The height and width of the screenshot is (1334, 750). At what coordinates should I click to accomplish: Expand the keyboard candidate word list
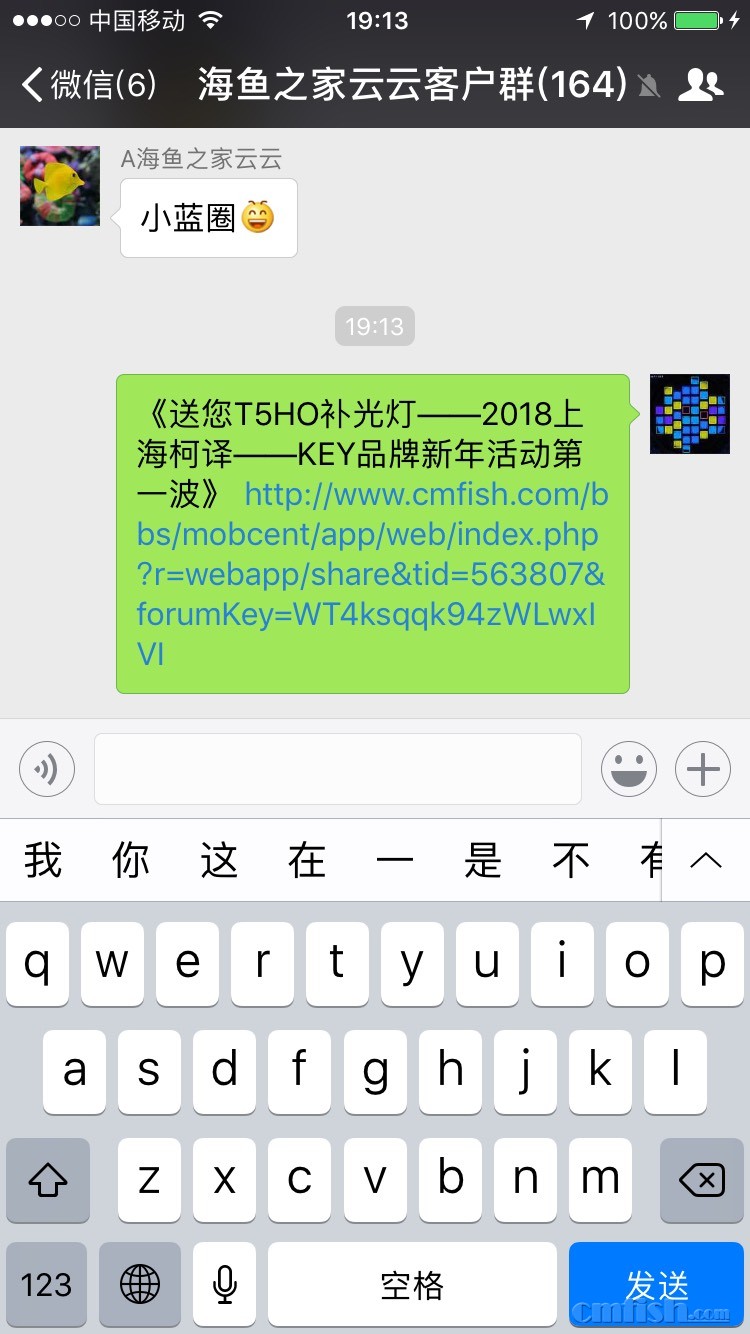point(706,860)
